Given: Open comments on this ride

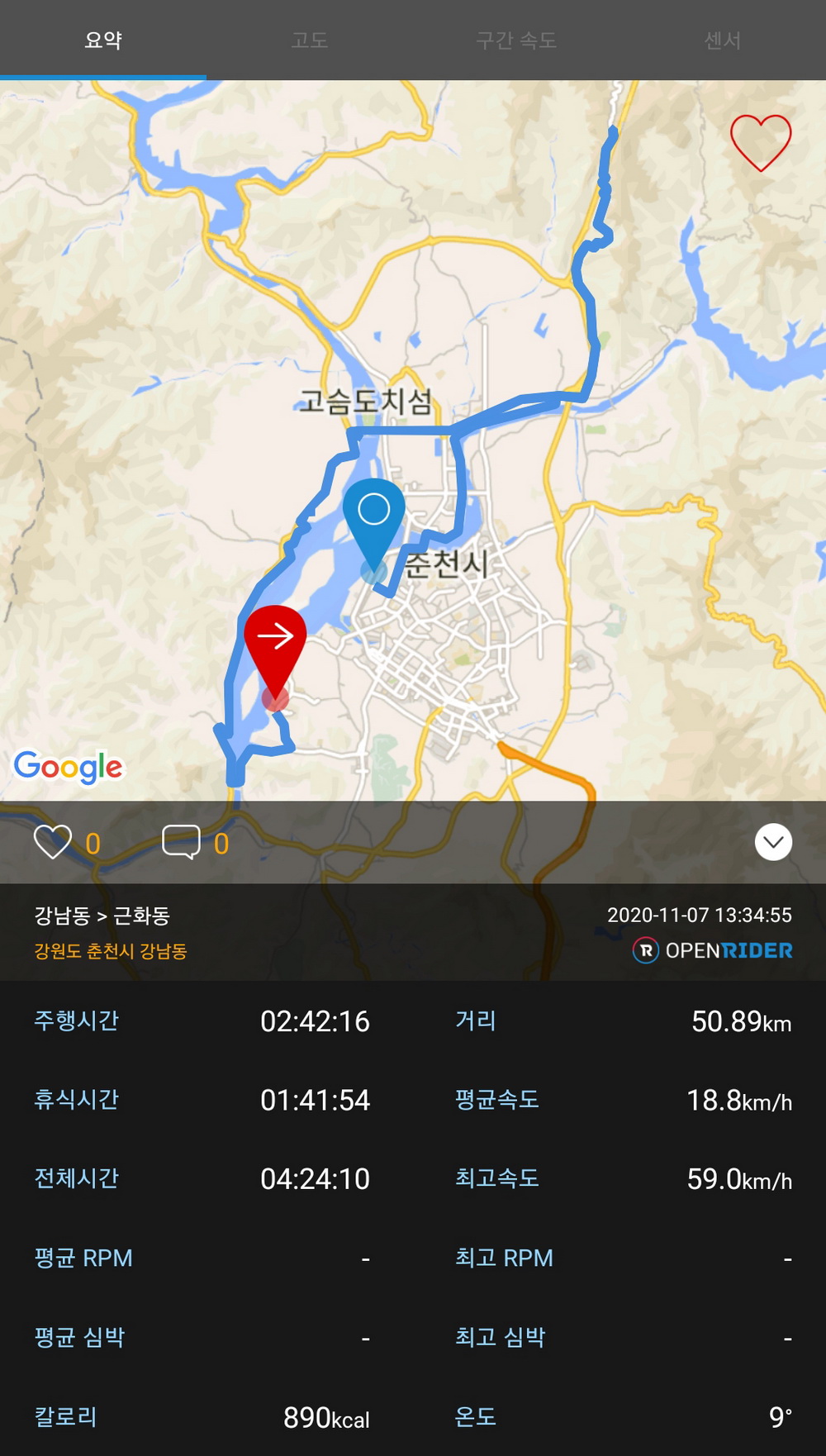Looking at the screenshot, I should click(x=181, y=843).
